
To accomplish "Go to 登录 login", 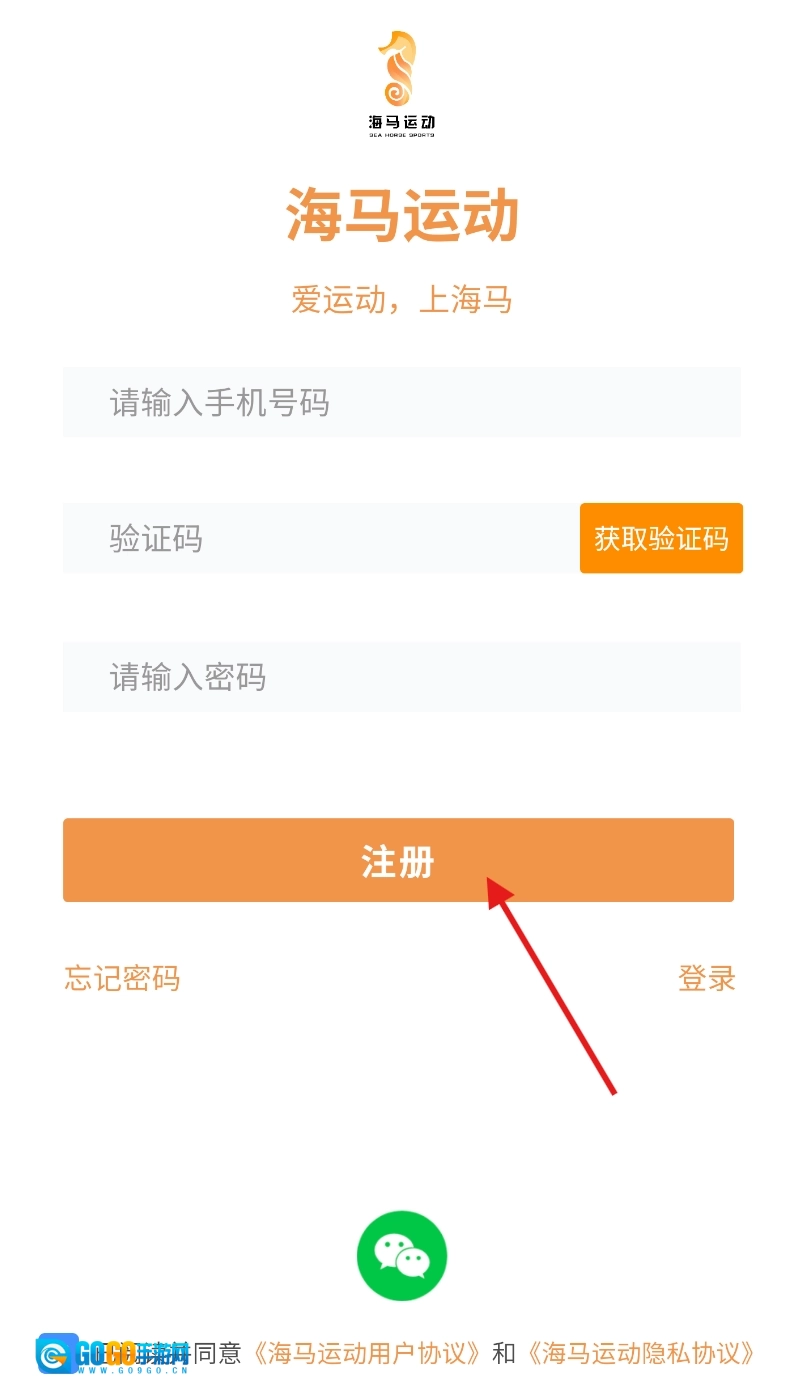I will (x=707, y=977).
